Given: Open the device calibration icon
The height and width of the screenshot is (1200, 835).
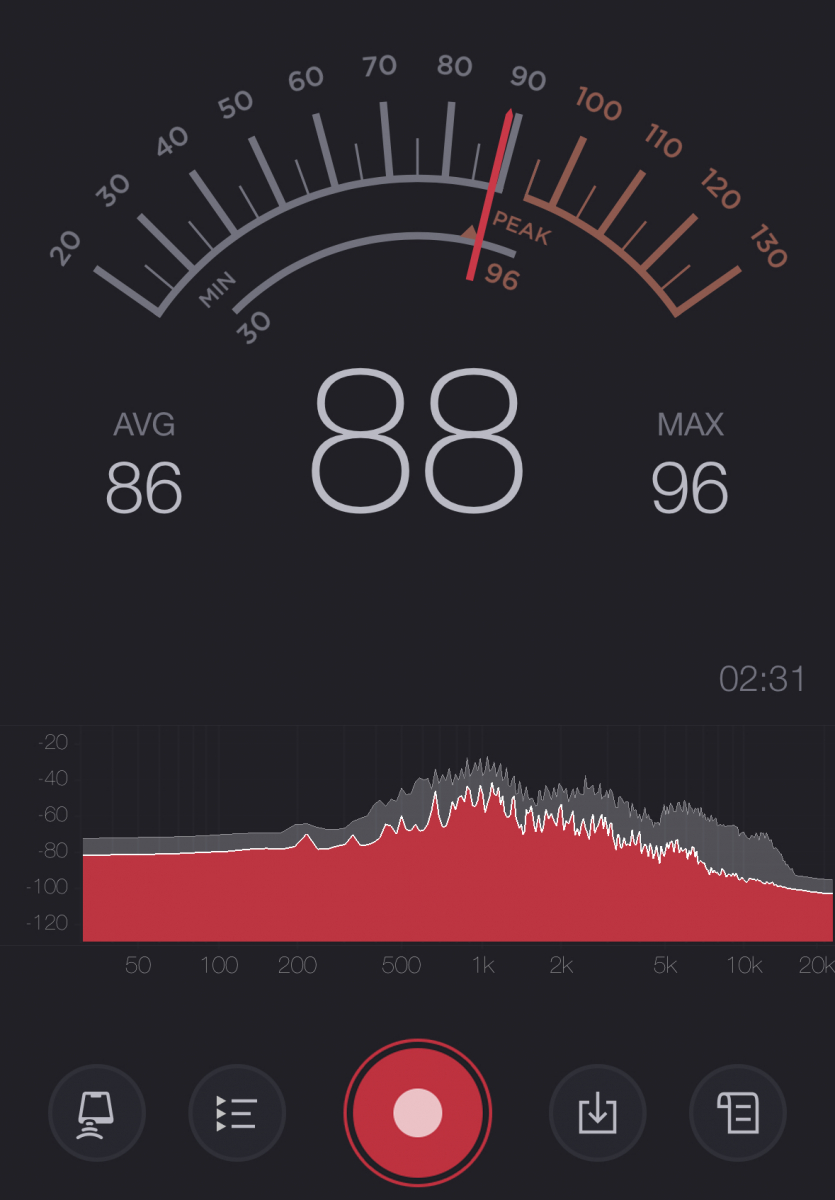Looking at the screenshot, I should click(x=97, y=1112).
